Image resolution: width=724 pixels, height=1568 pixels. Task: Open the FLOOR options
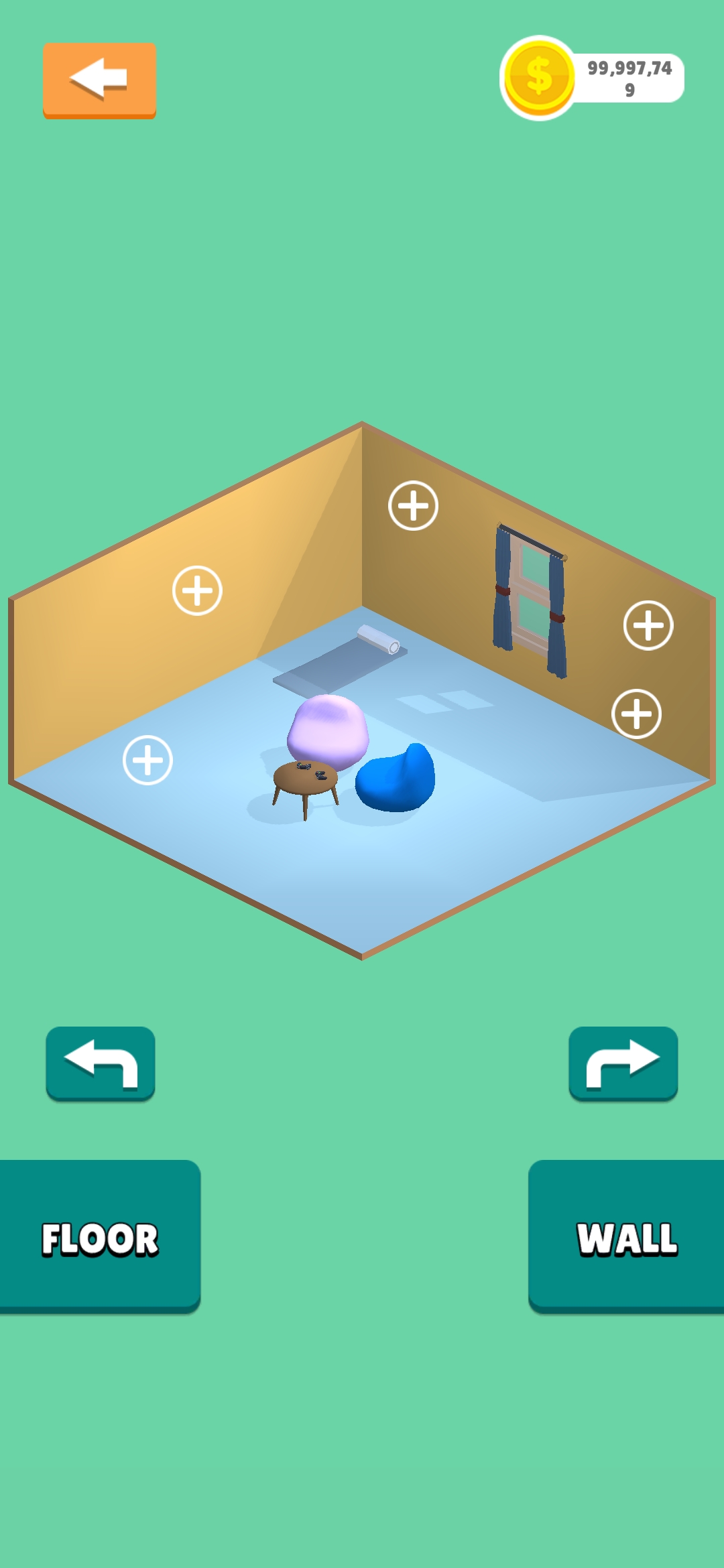click(99, 1237)
